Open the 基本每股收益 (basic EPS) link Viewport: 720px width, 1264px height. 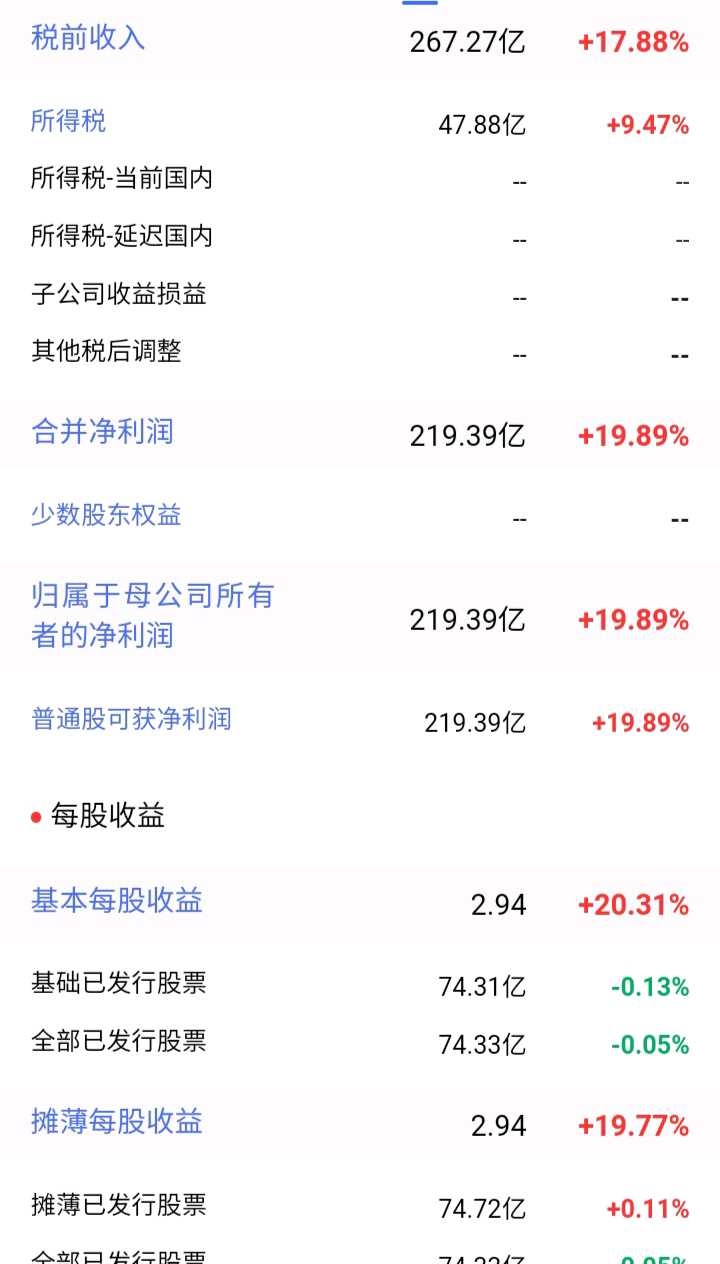[115, 902]
